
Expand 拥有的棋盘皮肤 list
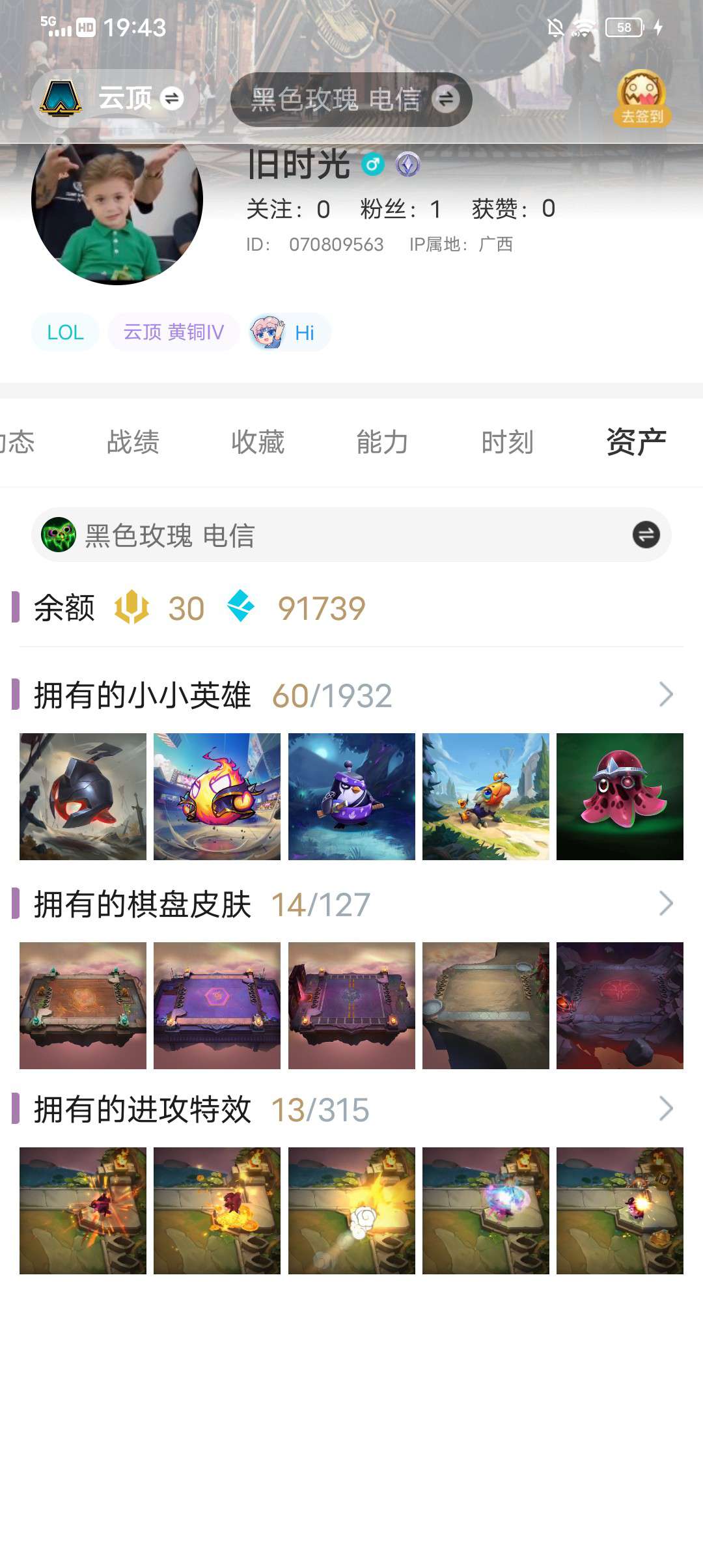coord(665,904)
